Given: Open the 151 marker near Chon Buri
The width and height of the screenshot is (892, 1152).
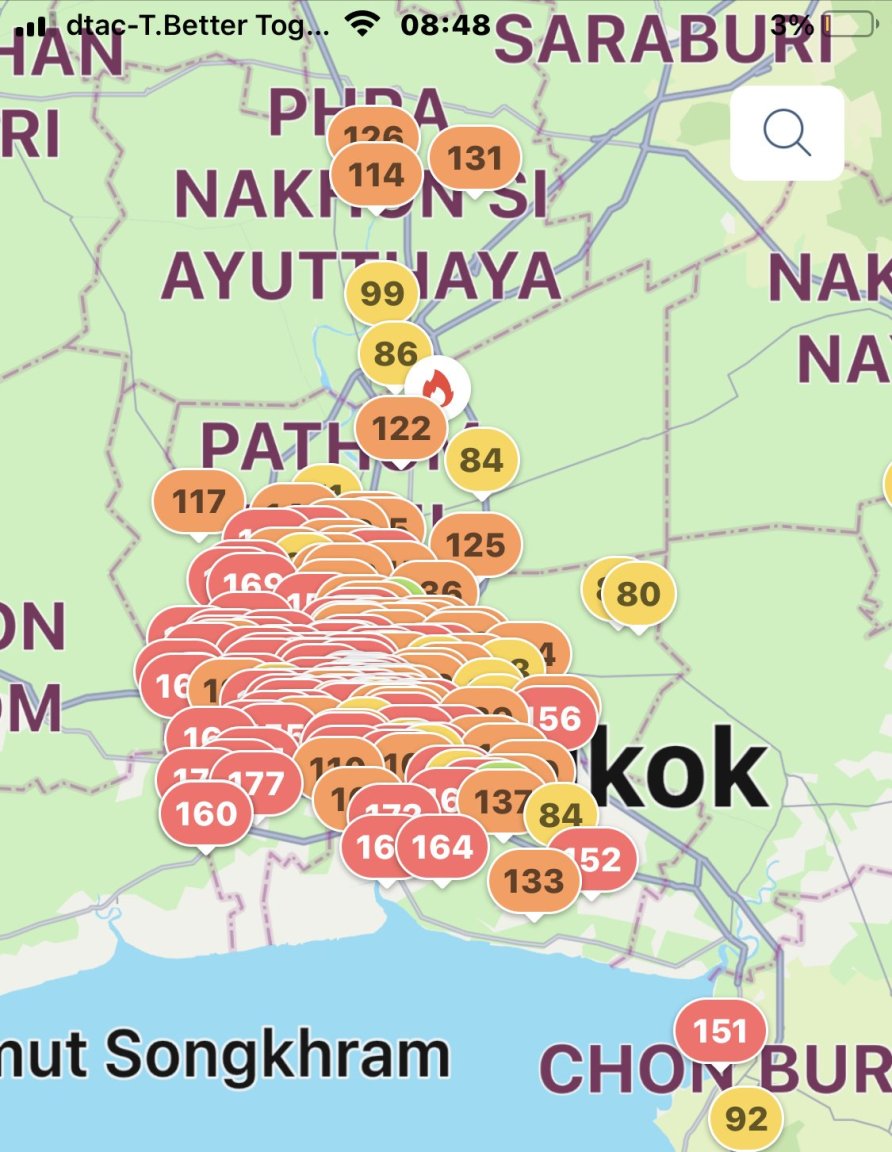Looking at the screenshot, I should click(x=720, y=1031).
